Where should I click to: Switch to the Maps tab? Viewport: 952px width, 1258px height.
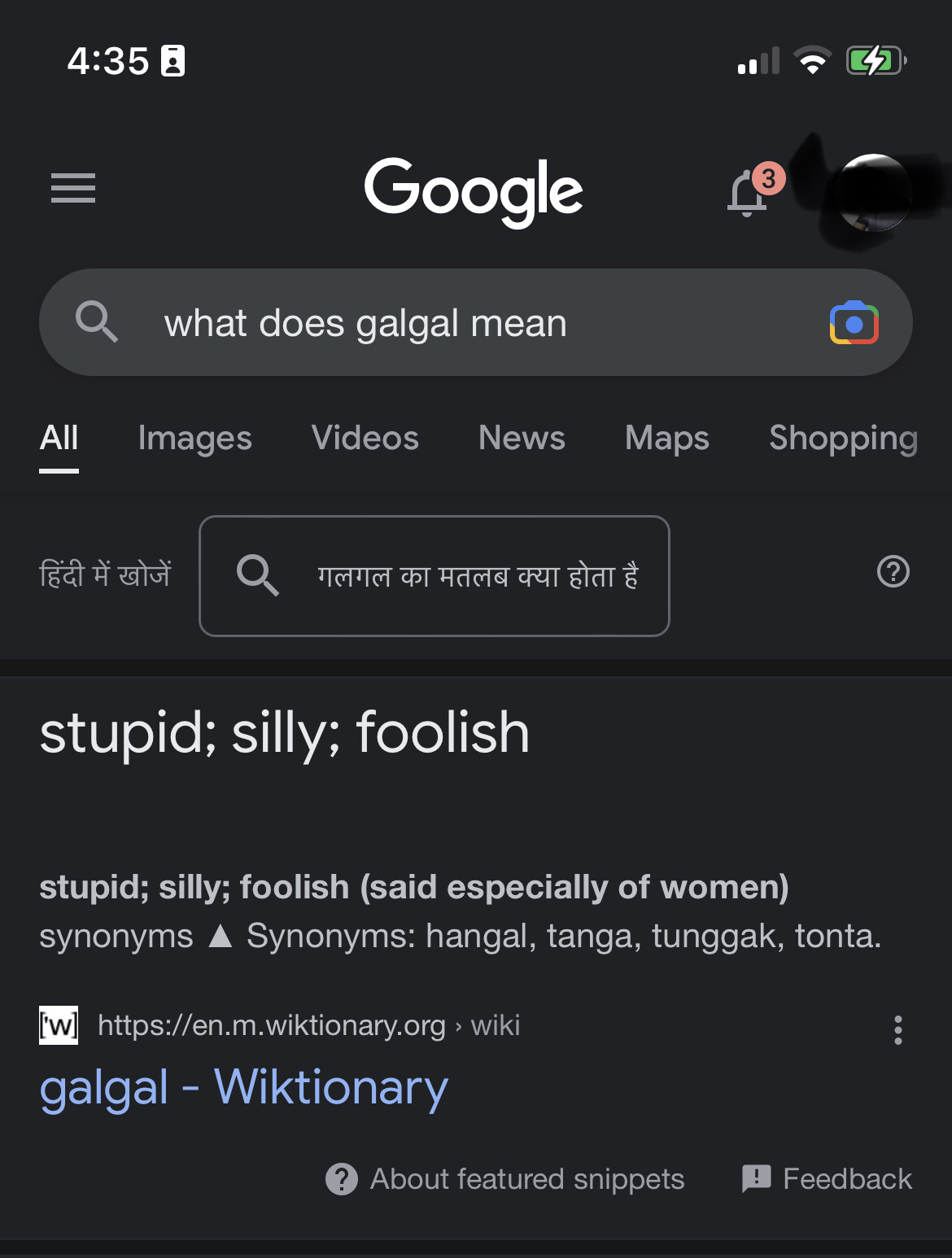tap(666, 439)
